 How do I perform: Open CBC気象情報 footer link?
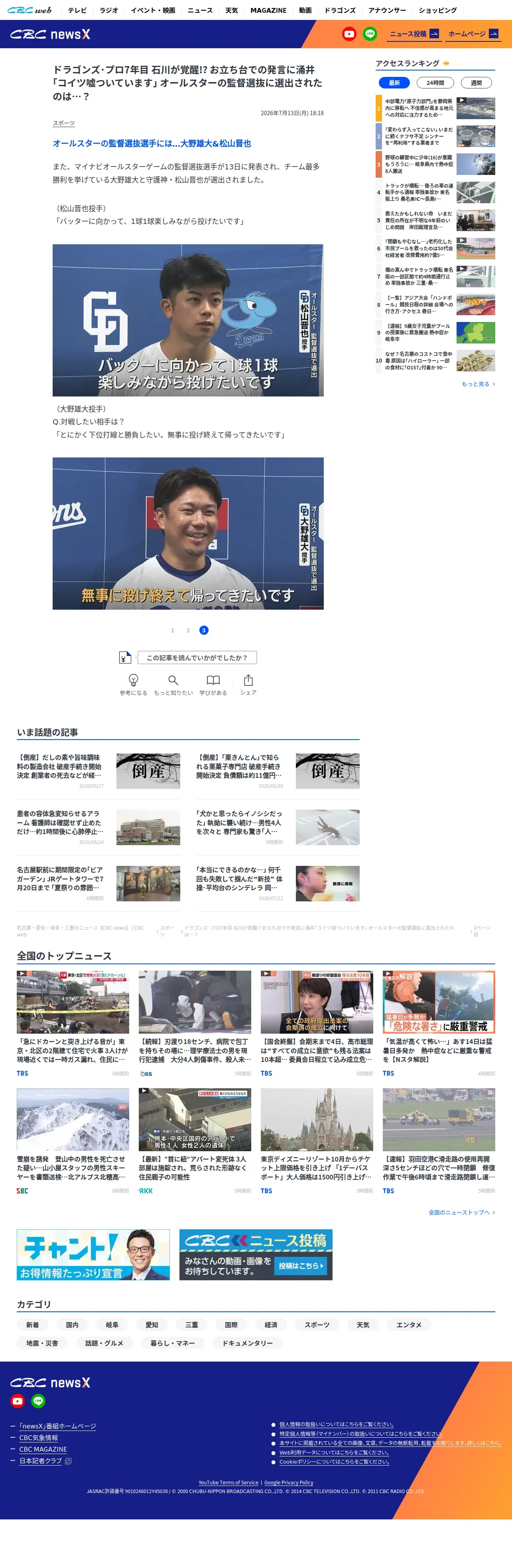point(38,1438)
